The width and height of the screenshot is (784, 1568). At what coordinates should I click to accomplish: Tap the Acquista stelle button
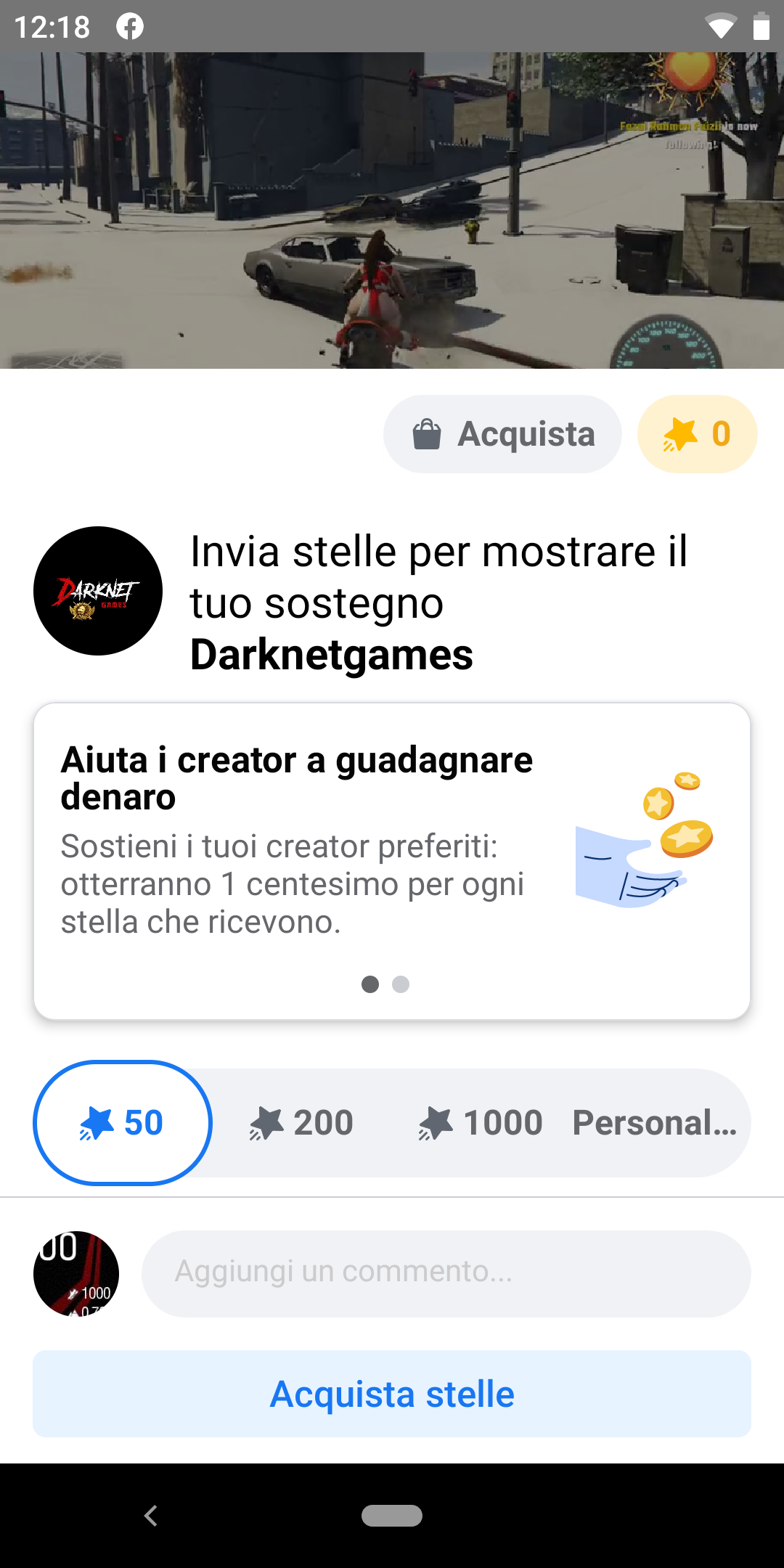(x=392, y=1394)
